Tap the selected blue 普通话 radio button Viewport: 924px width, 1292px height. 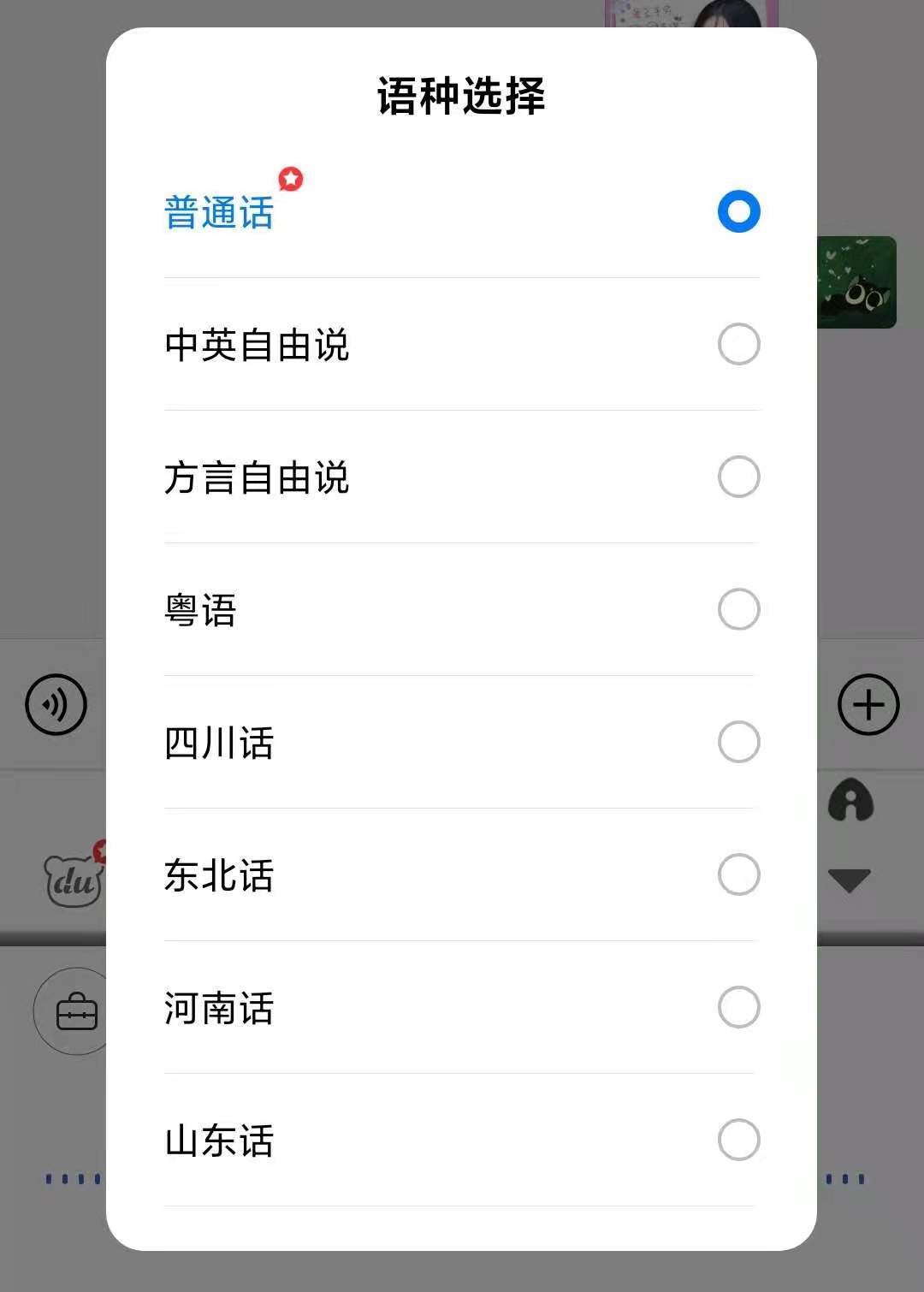(x=737, y=212)
